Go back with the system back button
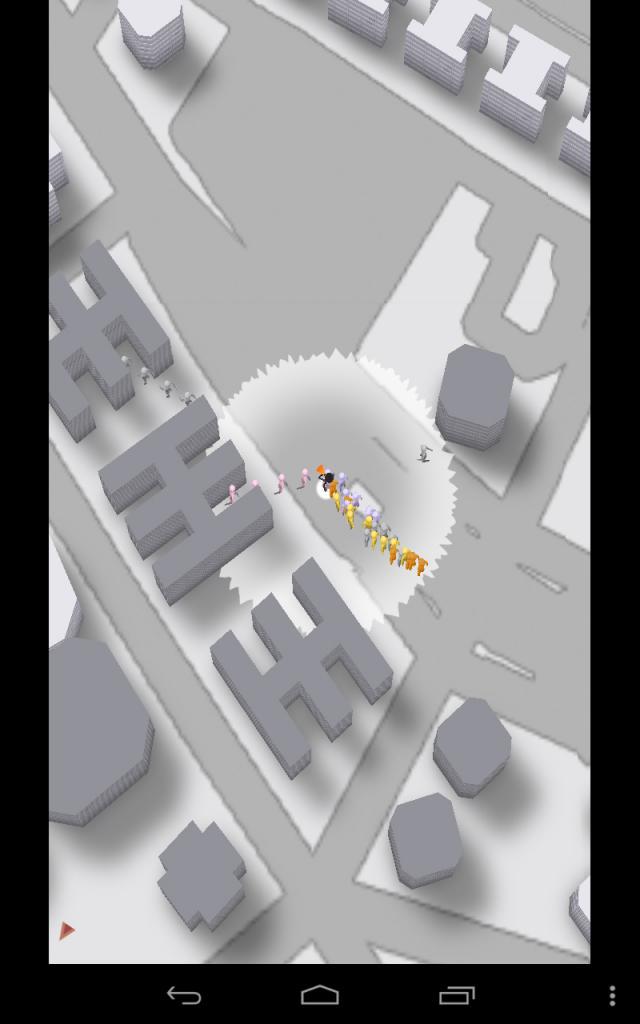The image size is (640, 1024). point(184,995)
